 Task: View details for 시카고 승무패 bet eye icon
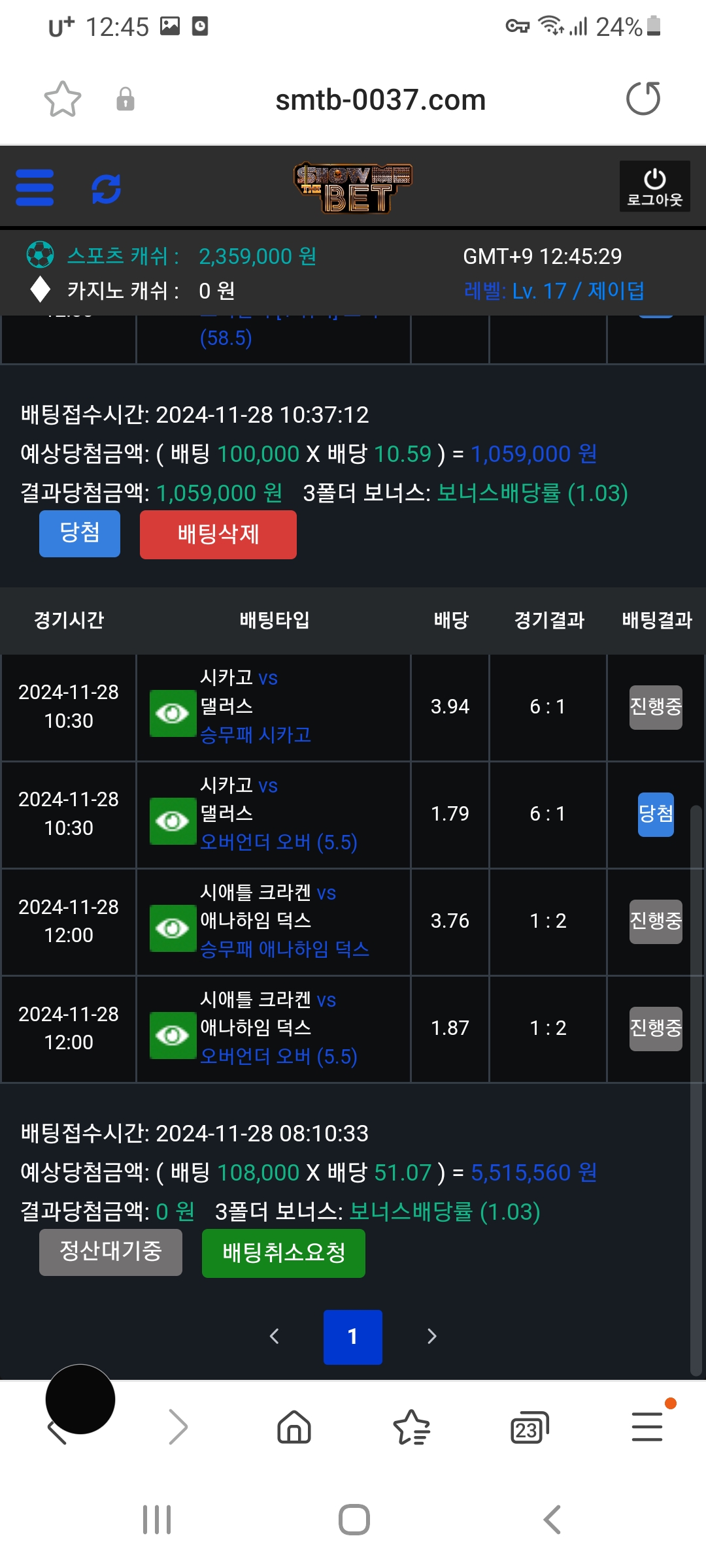pos(173,713)
